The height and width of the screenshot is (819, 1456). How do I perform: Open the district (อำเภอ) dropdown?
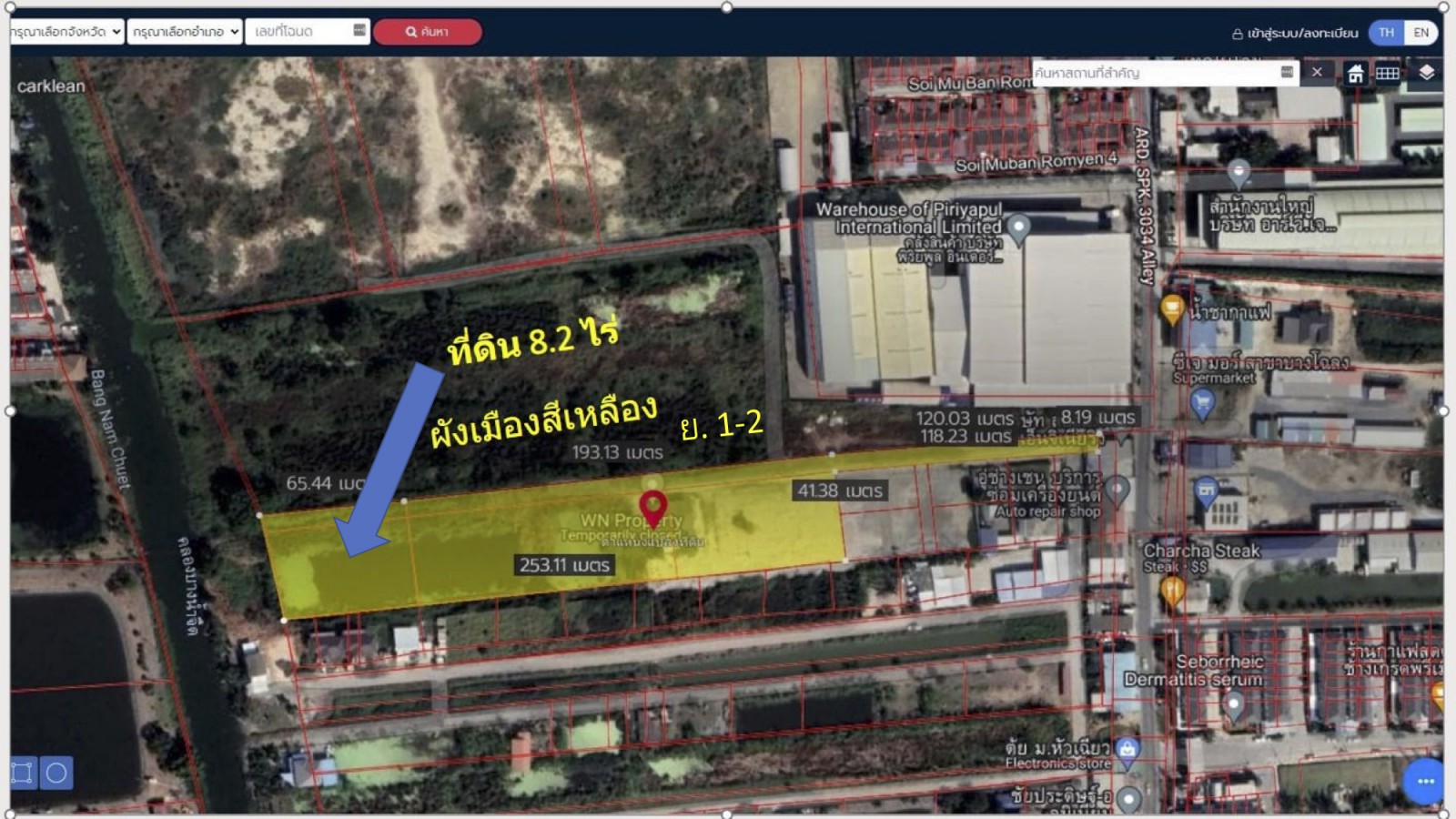point(185,32)
